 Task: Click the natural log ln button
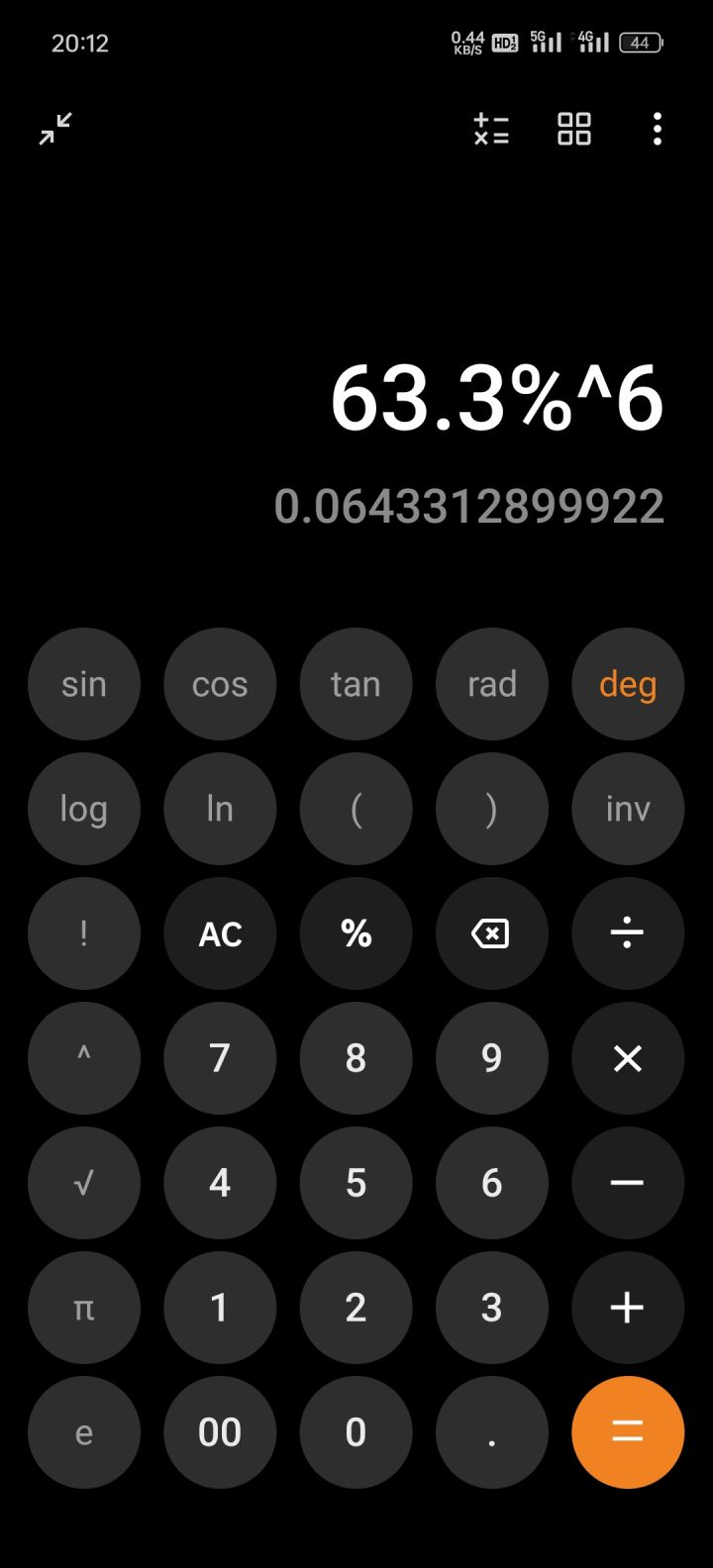[x=220, y=809]
